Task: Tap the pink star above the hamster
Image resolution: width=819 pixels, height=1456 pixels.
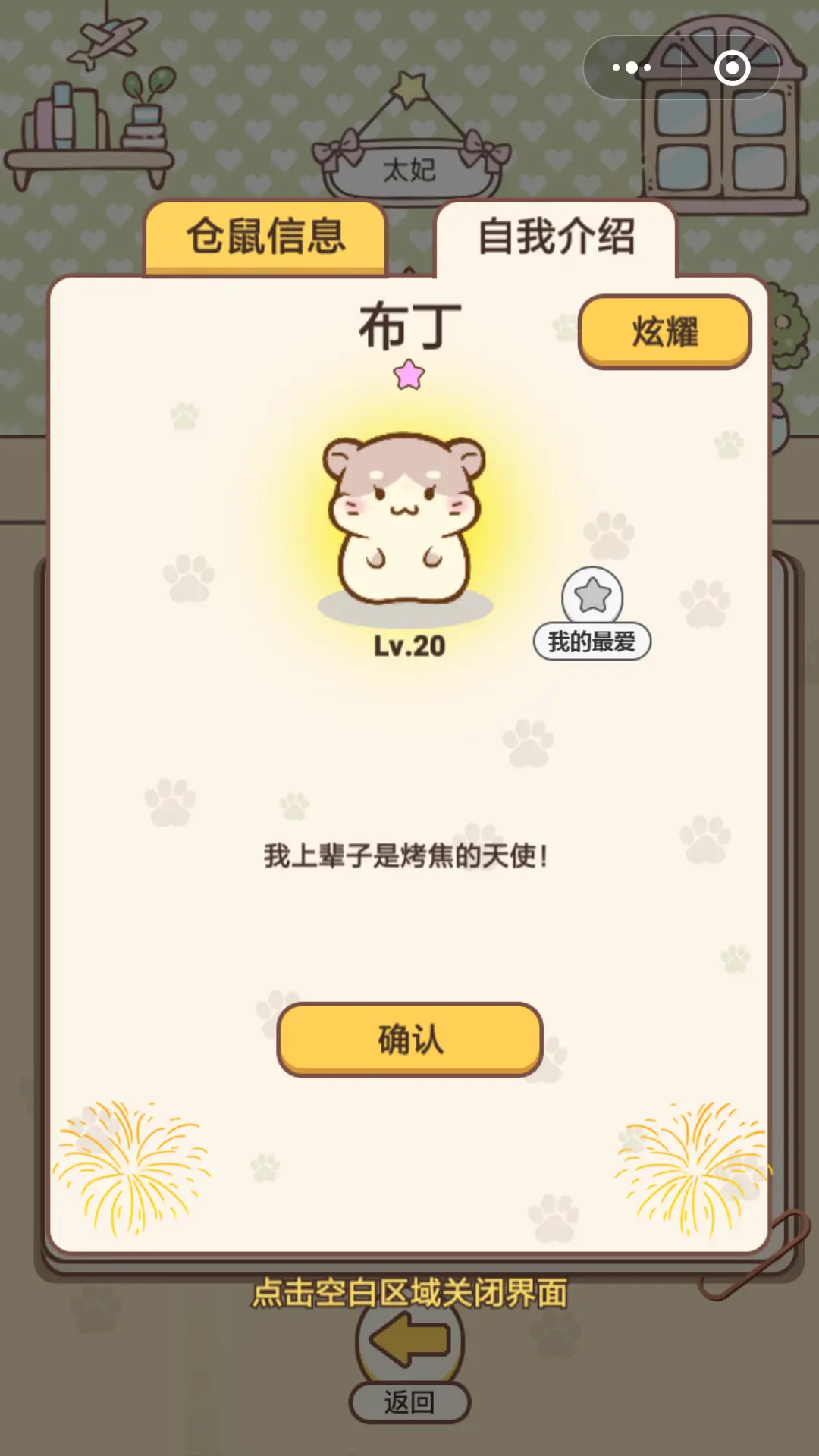Action: (x=409, y=373)
